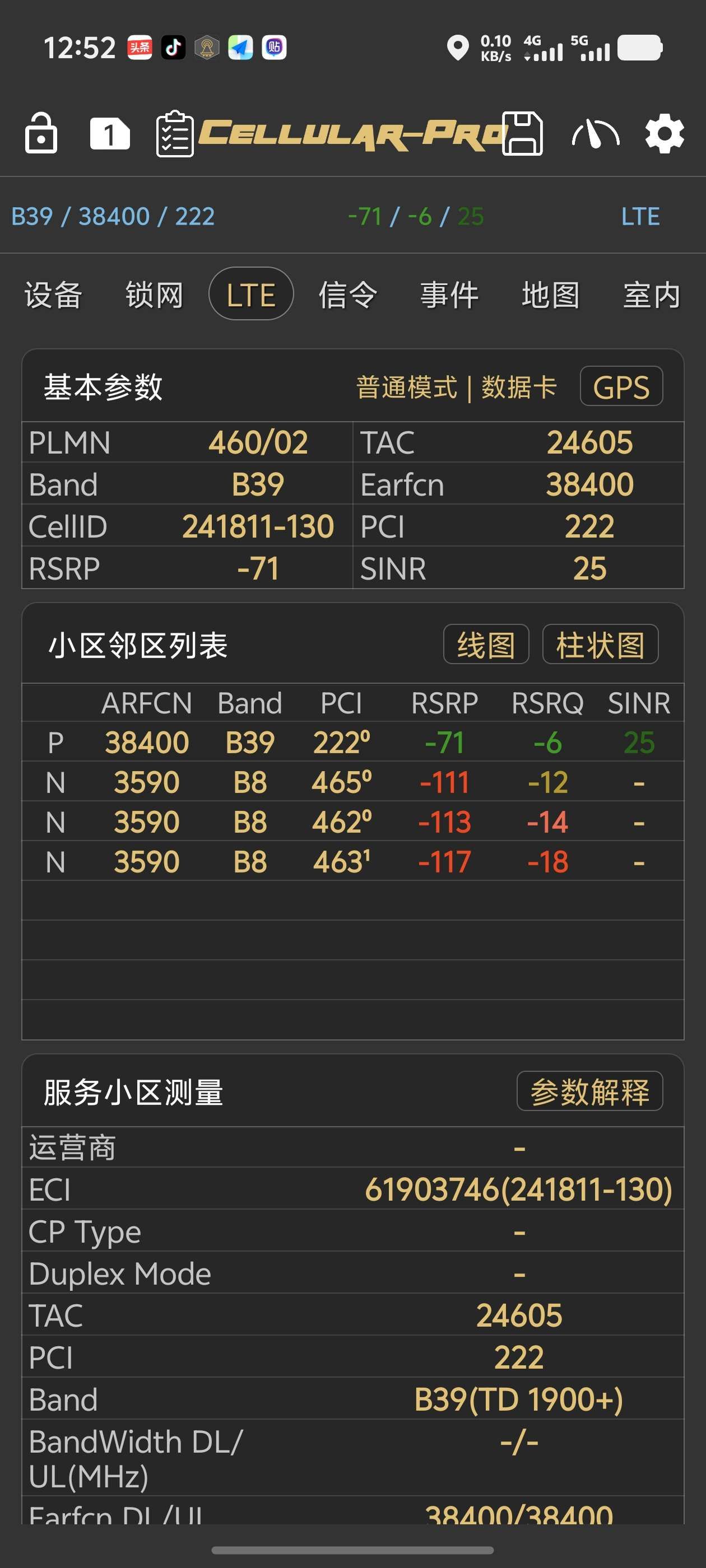Viewport: 706px width, 1568px height.
Task: Switch to the 锁网 tab
Action: click(x=154, y=295)
